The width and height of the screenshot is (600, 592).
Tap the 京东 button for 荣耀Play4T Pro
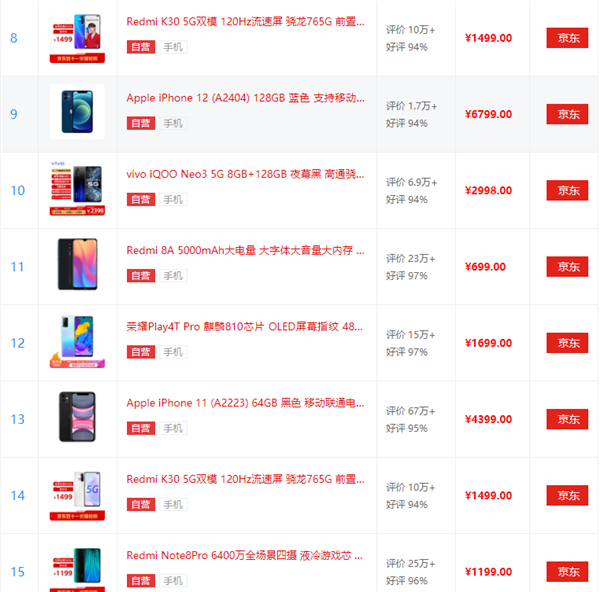tap(567, 343)
